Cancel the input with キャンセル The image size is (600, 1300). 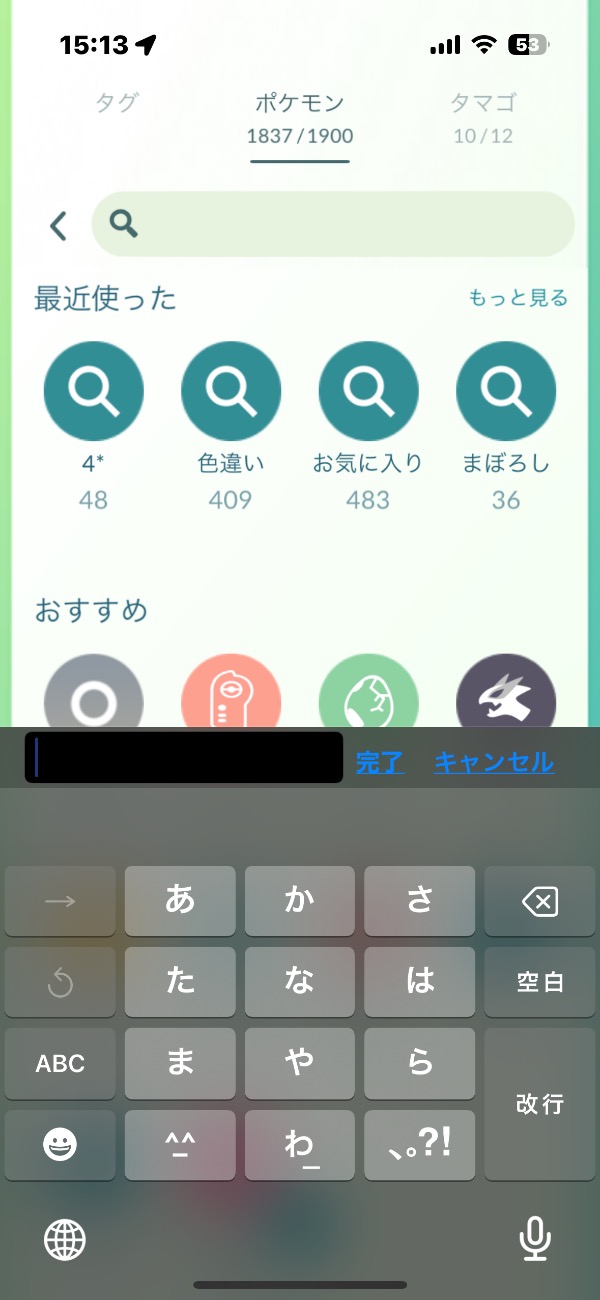[494, 763]
